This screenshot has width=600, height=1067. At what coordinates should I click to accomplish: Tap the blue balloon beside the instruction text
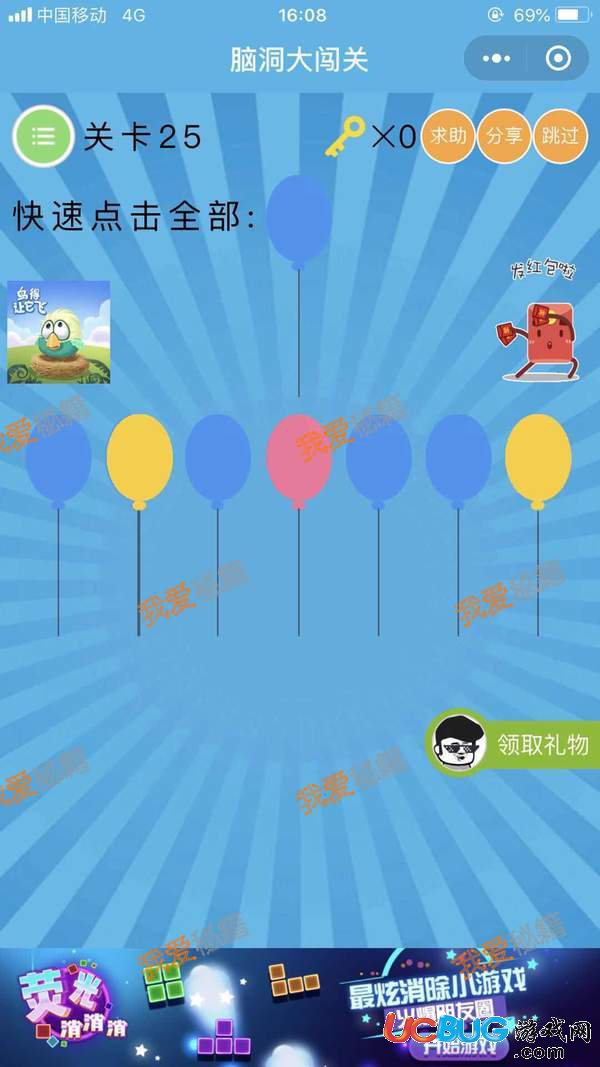[x=298, y=219]
